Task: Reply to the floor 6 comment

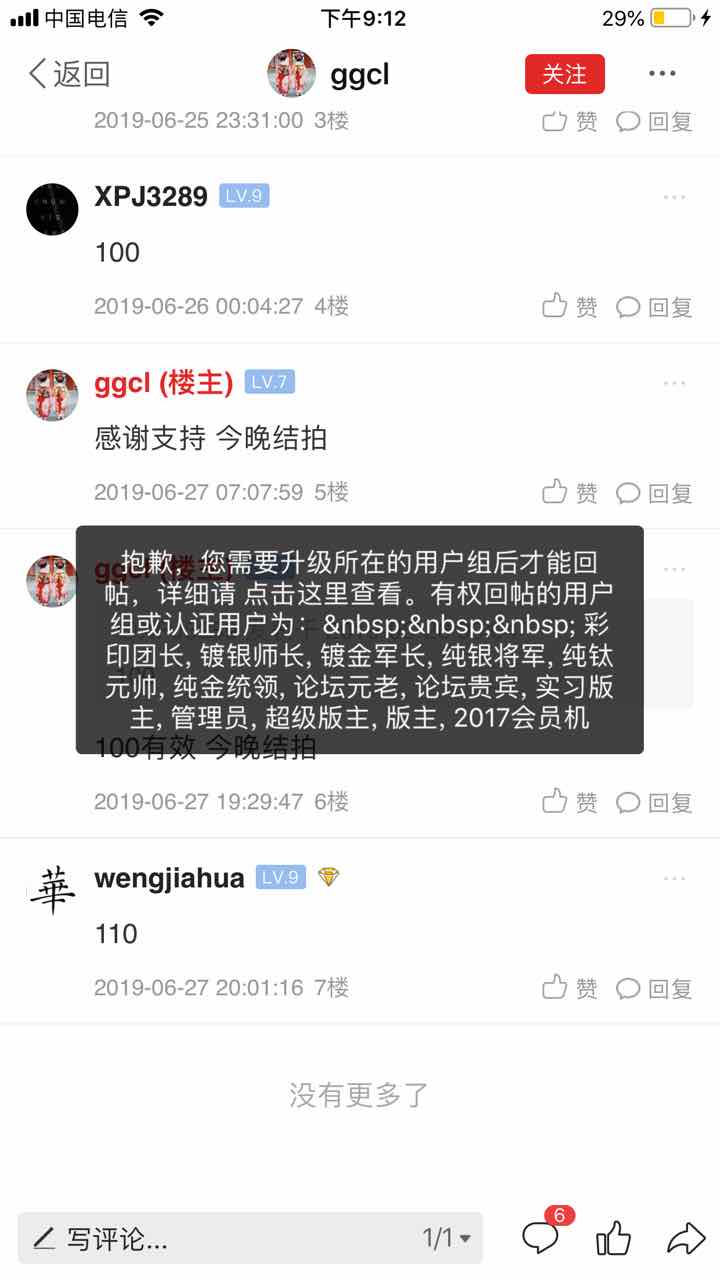Action: coord(654,802)
